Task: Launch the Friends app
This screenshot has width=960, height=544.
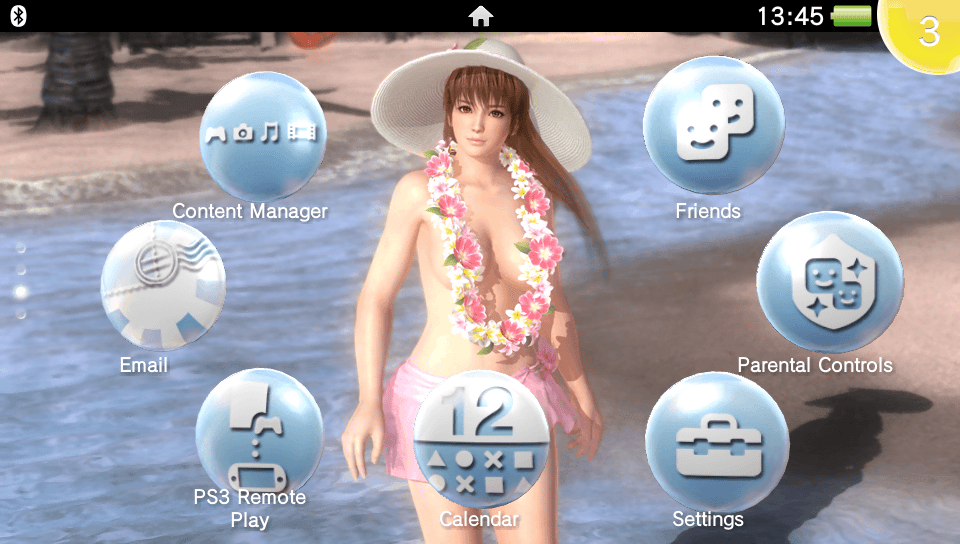Action: point(711,128)
